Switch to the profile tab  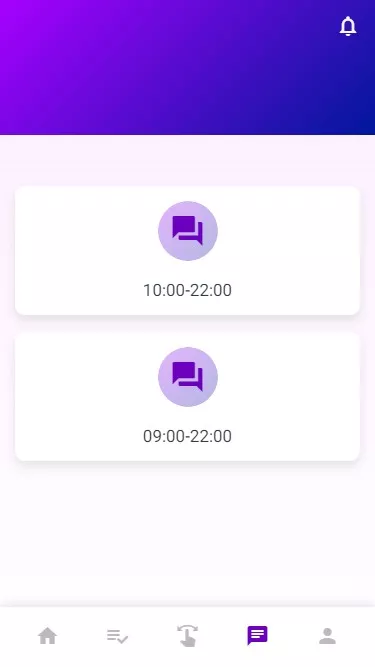tap(327, 636)
